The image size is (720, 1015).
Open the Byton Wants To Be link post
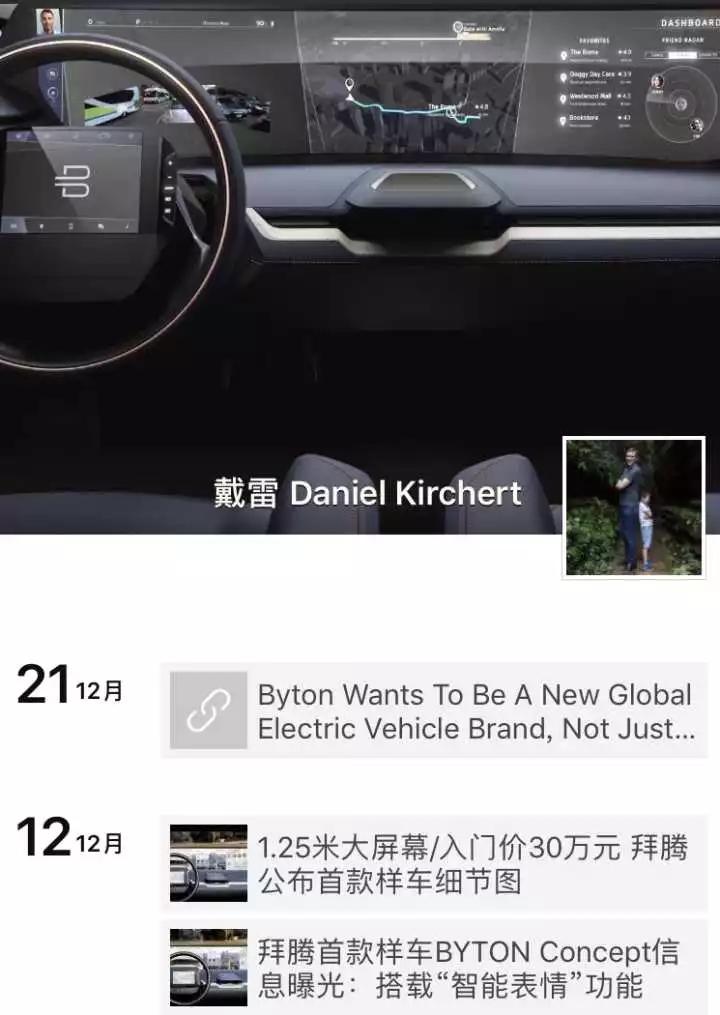point(434,711)
